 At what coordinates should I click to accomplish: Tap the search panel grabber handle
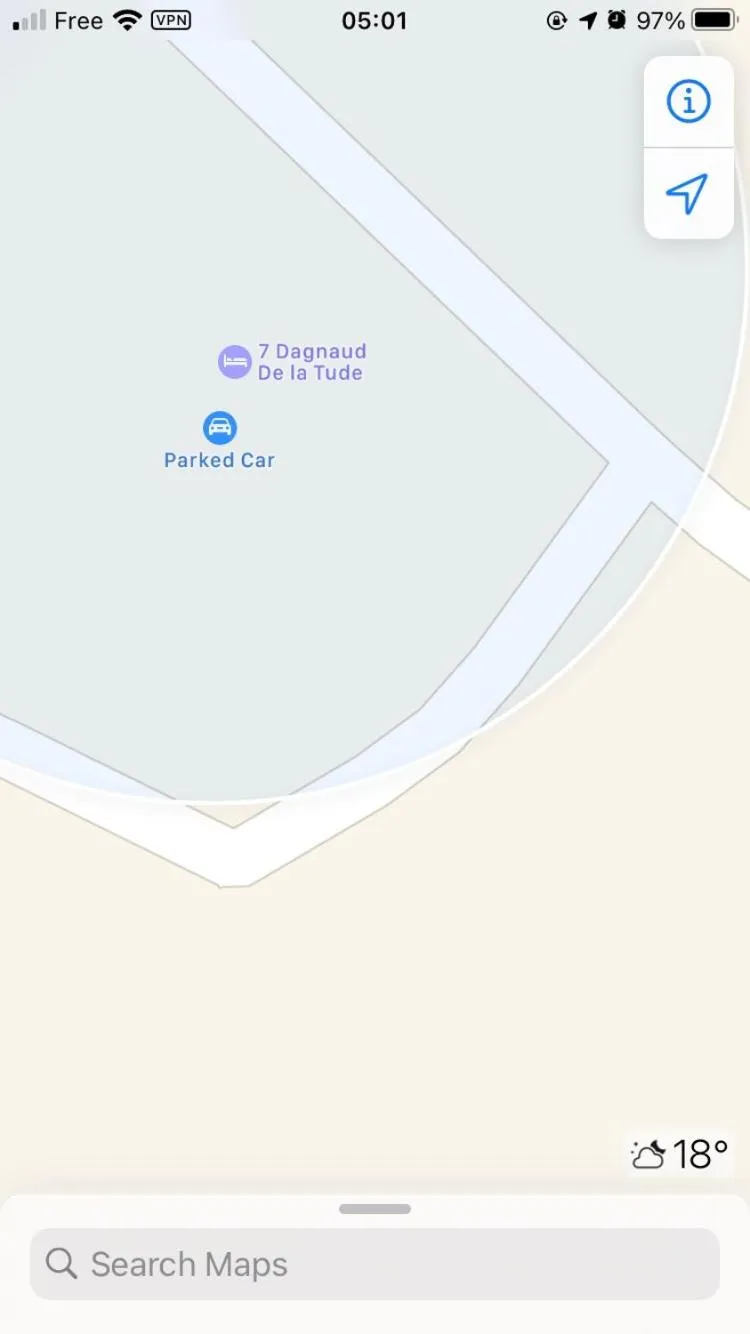(374, 1209)
